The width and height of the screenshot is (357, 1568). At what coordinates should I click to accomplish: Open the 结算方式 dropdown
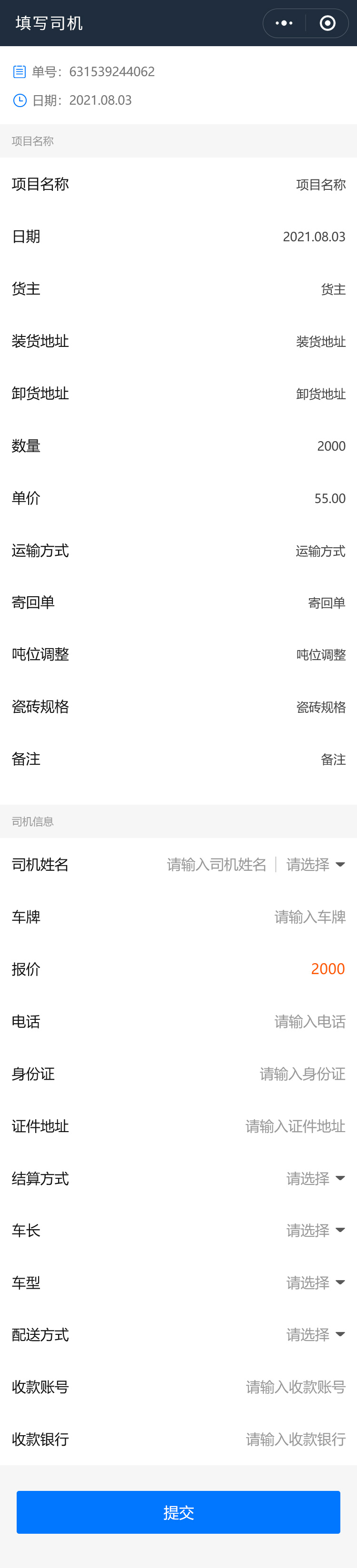tap(315, 1178)
